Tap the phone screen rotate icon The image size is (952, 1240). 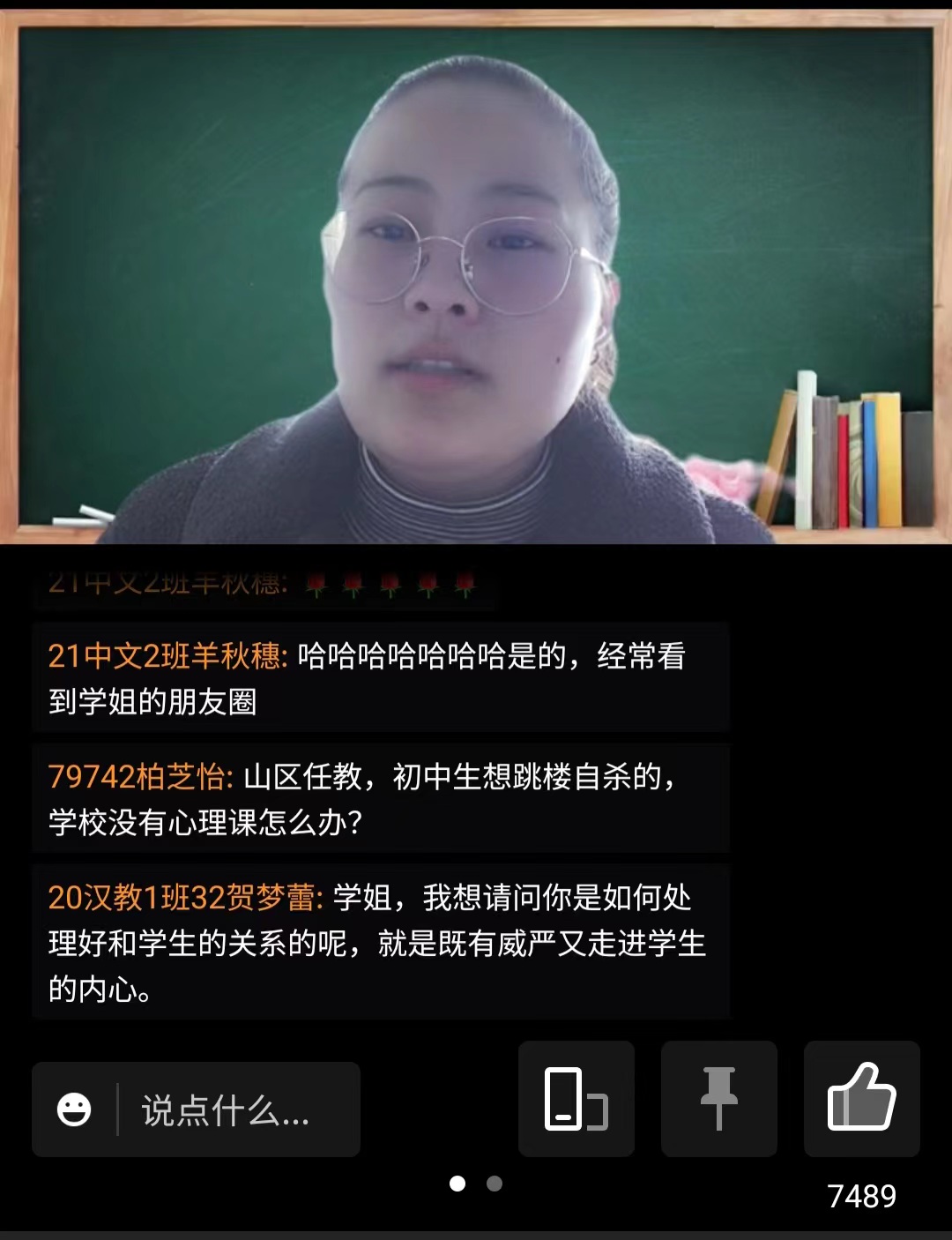(576, 1099)
